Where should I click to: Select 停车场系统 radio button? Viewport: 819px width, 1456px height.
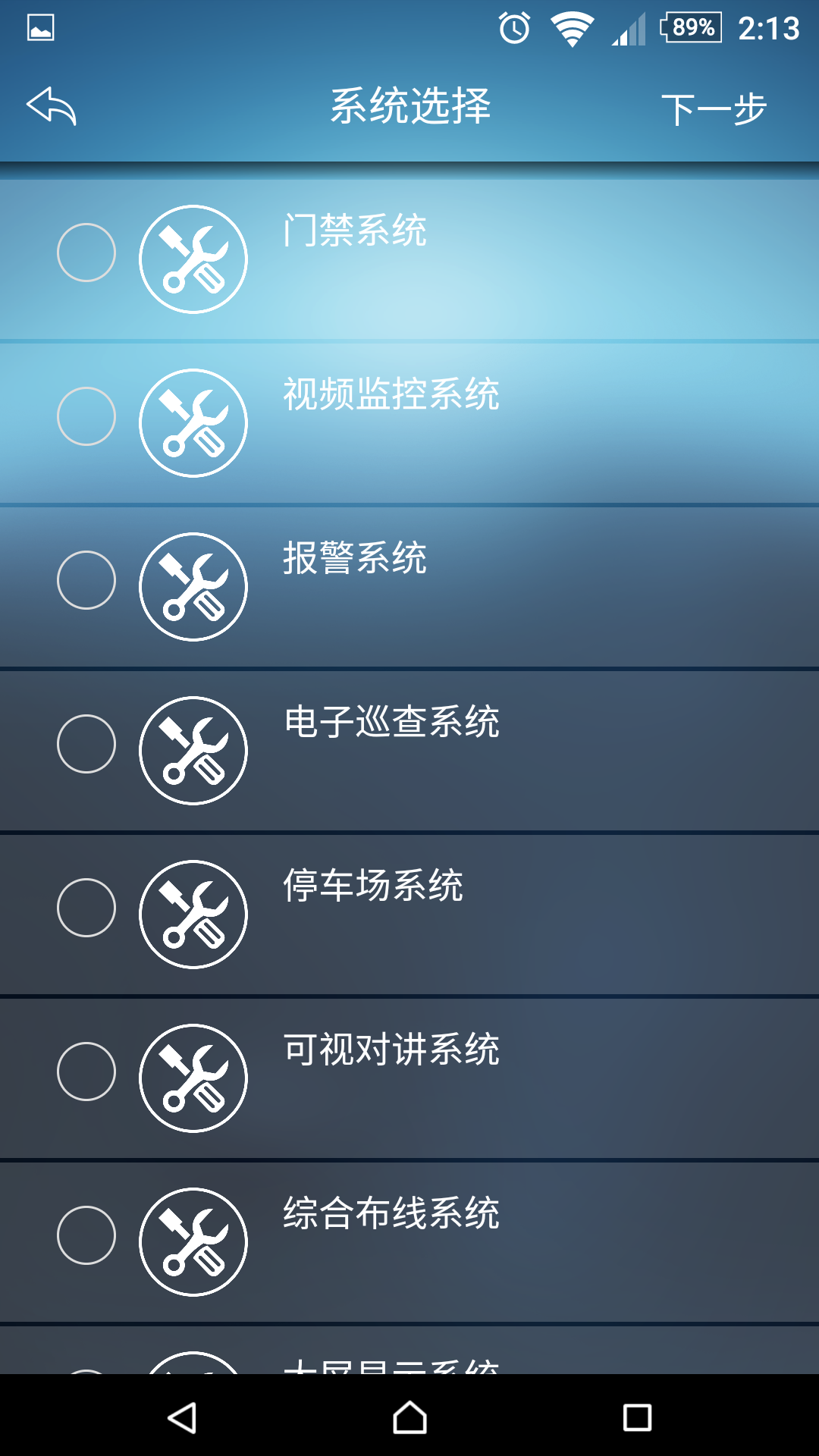pos(86,908)
